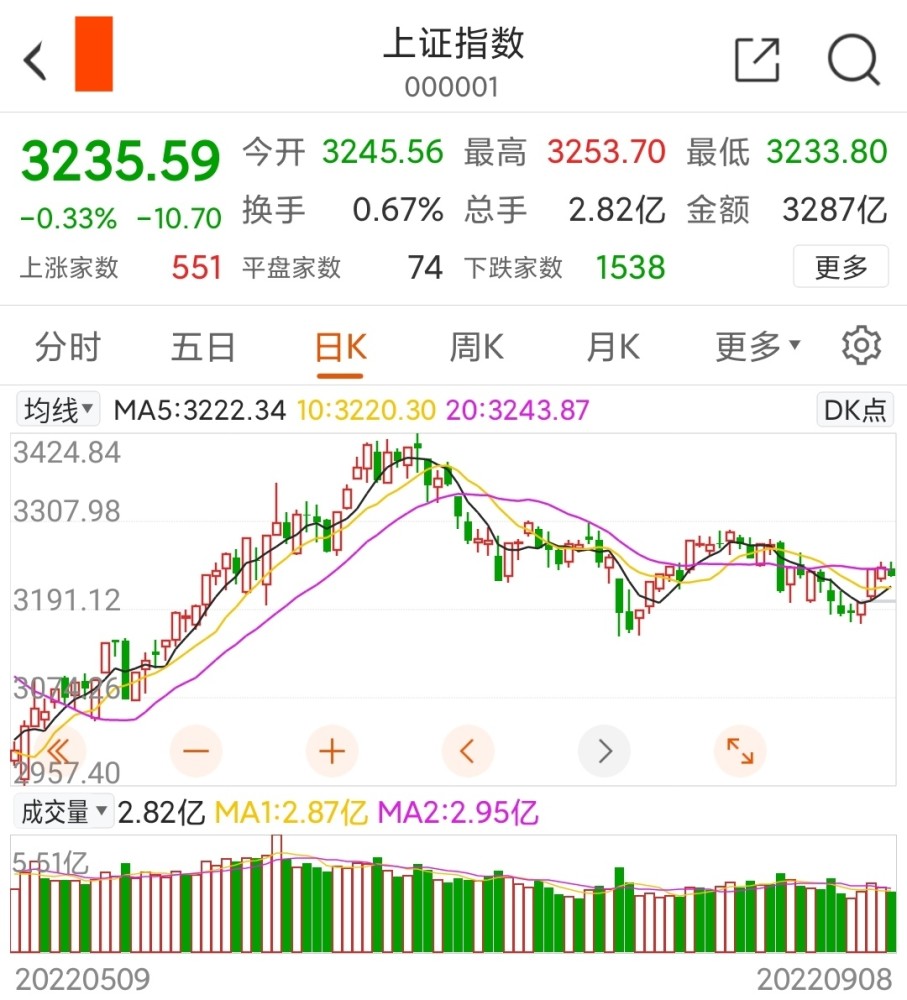Zoom out the K-line chart
Image resolution: width=907 pixels, height=1000 pixels.
(196, 750)
